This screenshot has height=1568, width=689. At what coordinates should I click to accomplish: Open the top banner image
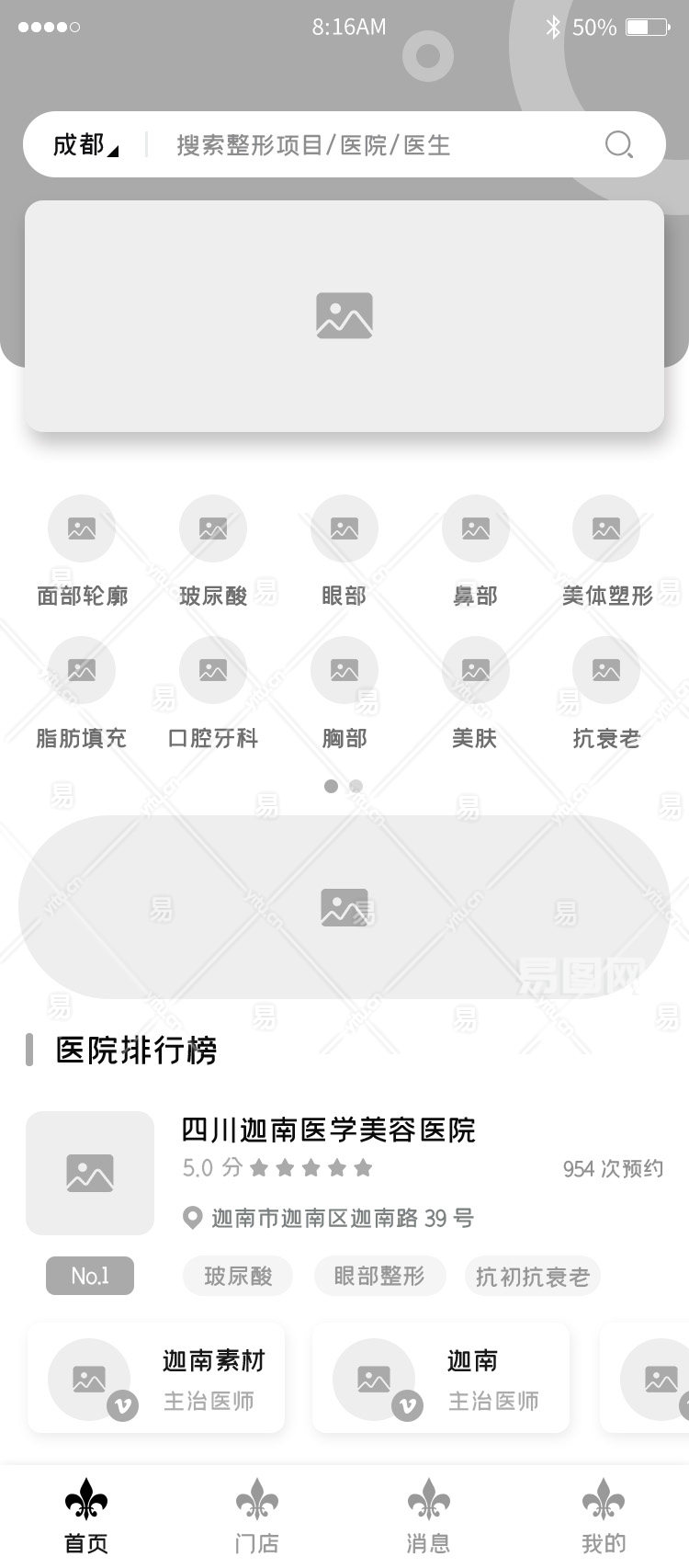click(x=344, y=315)
